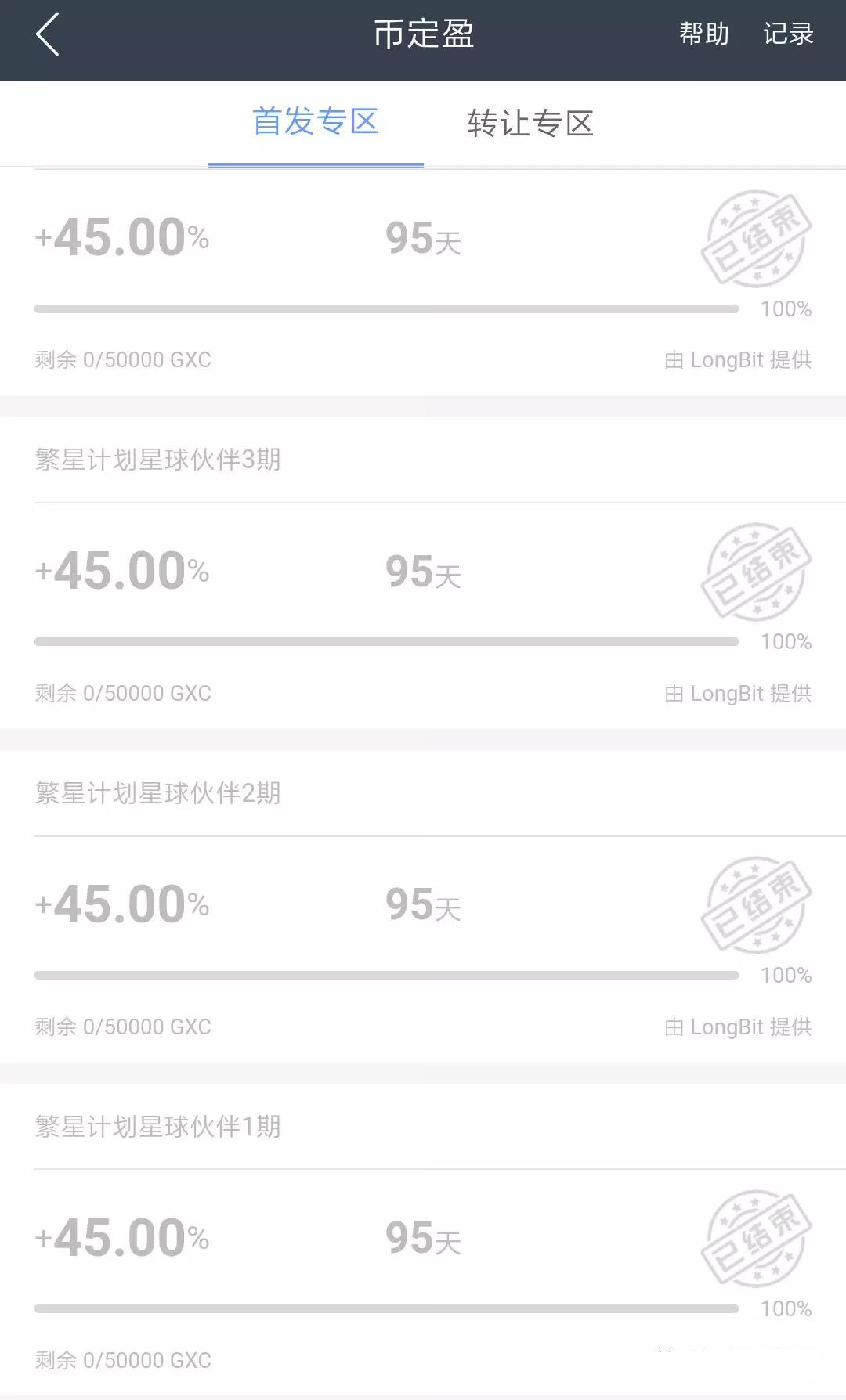Open the 繁星计划星球伙伴1期 product card
The height and width of the screenshot is (1400, 846).
(423, 1239)
